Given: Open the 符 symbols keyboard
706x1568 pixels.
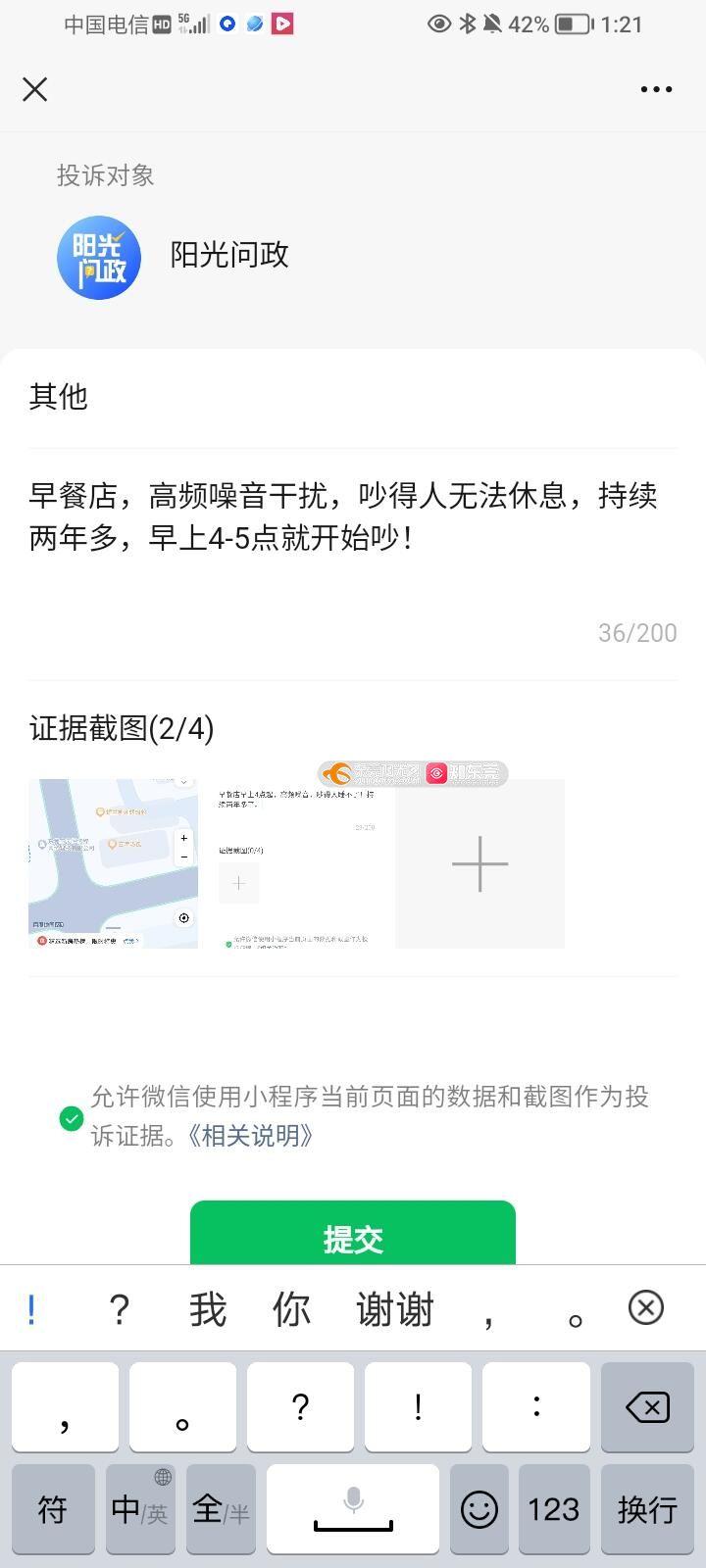Looking at the screenshot, I should coord(53,1509).
